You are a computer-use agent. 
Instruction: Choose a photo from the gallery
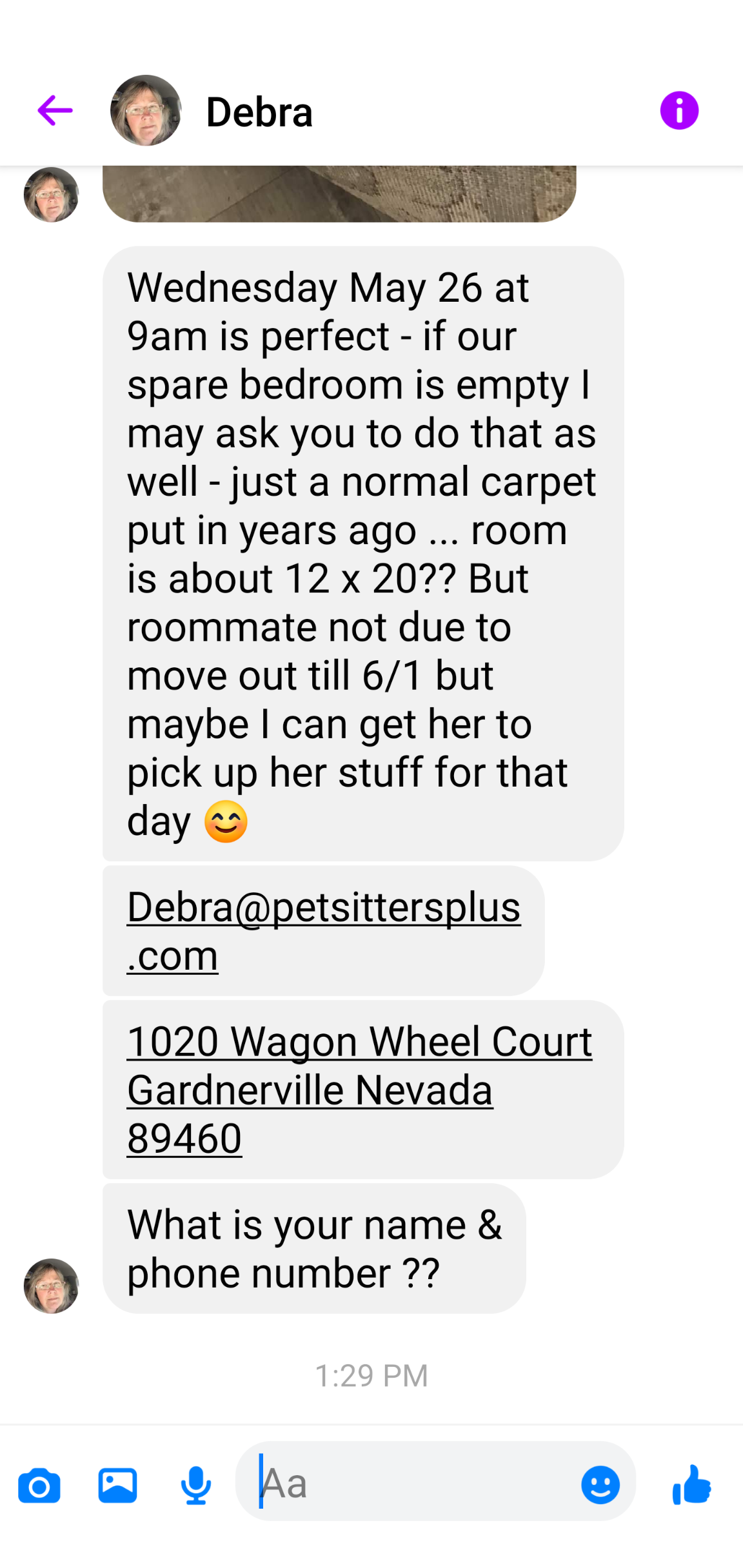117,1485
